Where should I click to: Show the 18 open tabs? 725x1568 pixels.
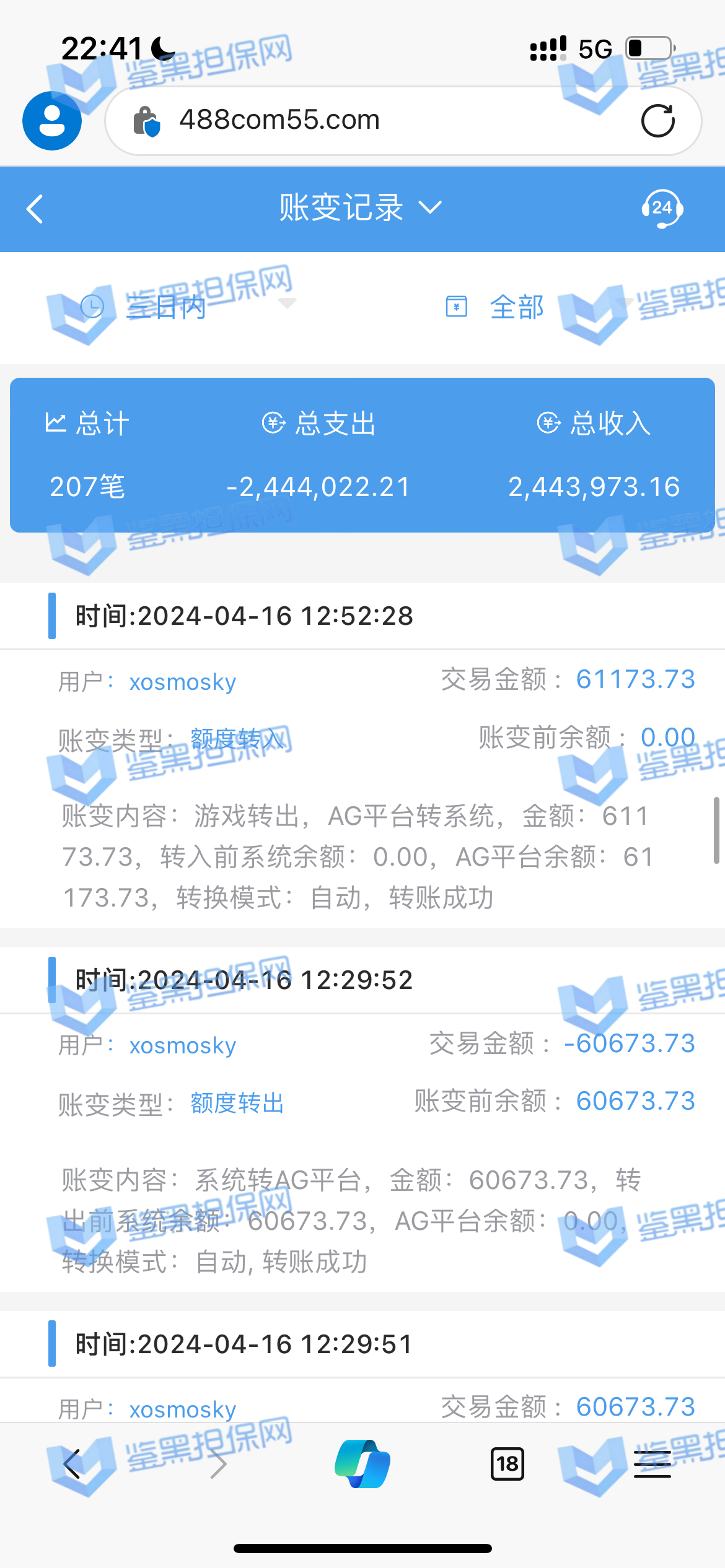coord(507,1464)
